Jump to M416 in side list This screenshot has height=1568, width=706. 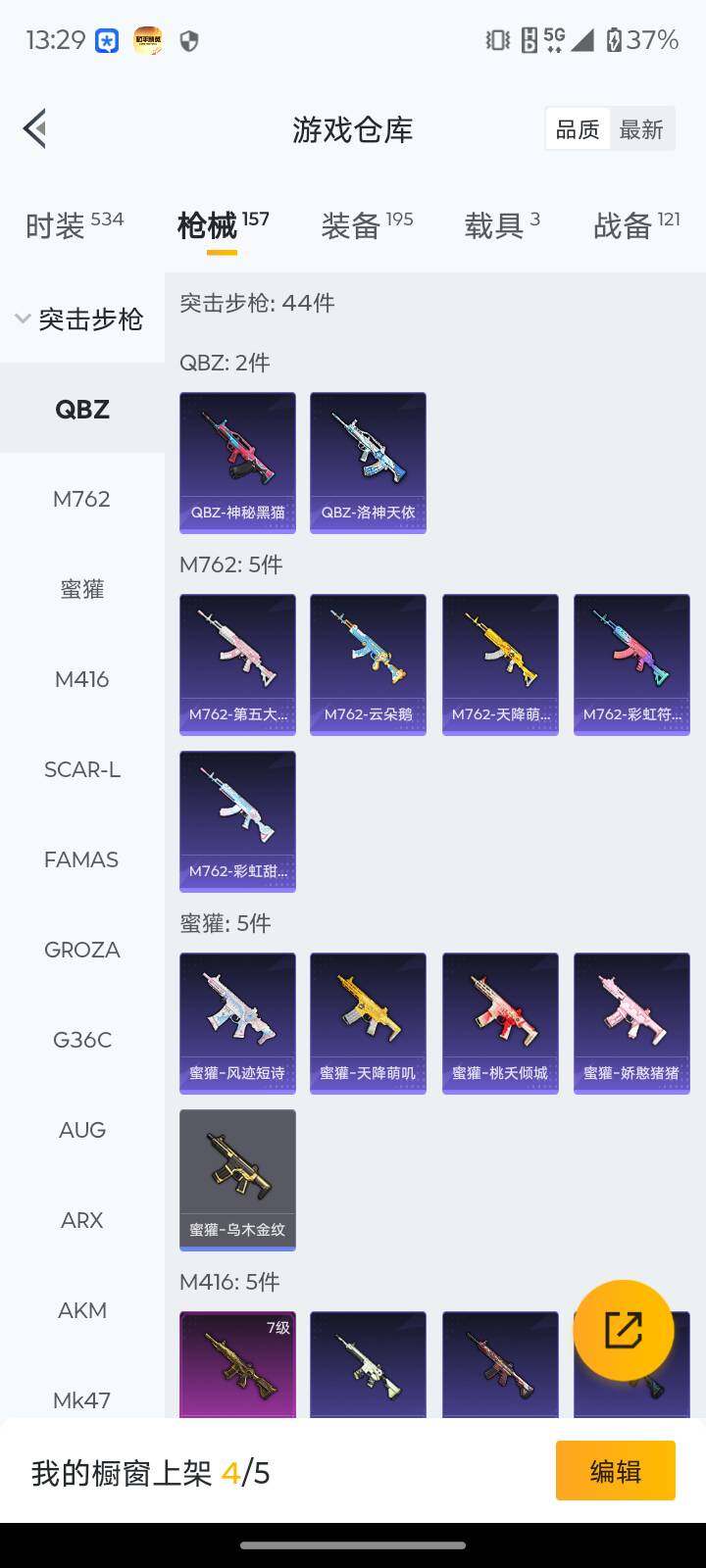81,679
